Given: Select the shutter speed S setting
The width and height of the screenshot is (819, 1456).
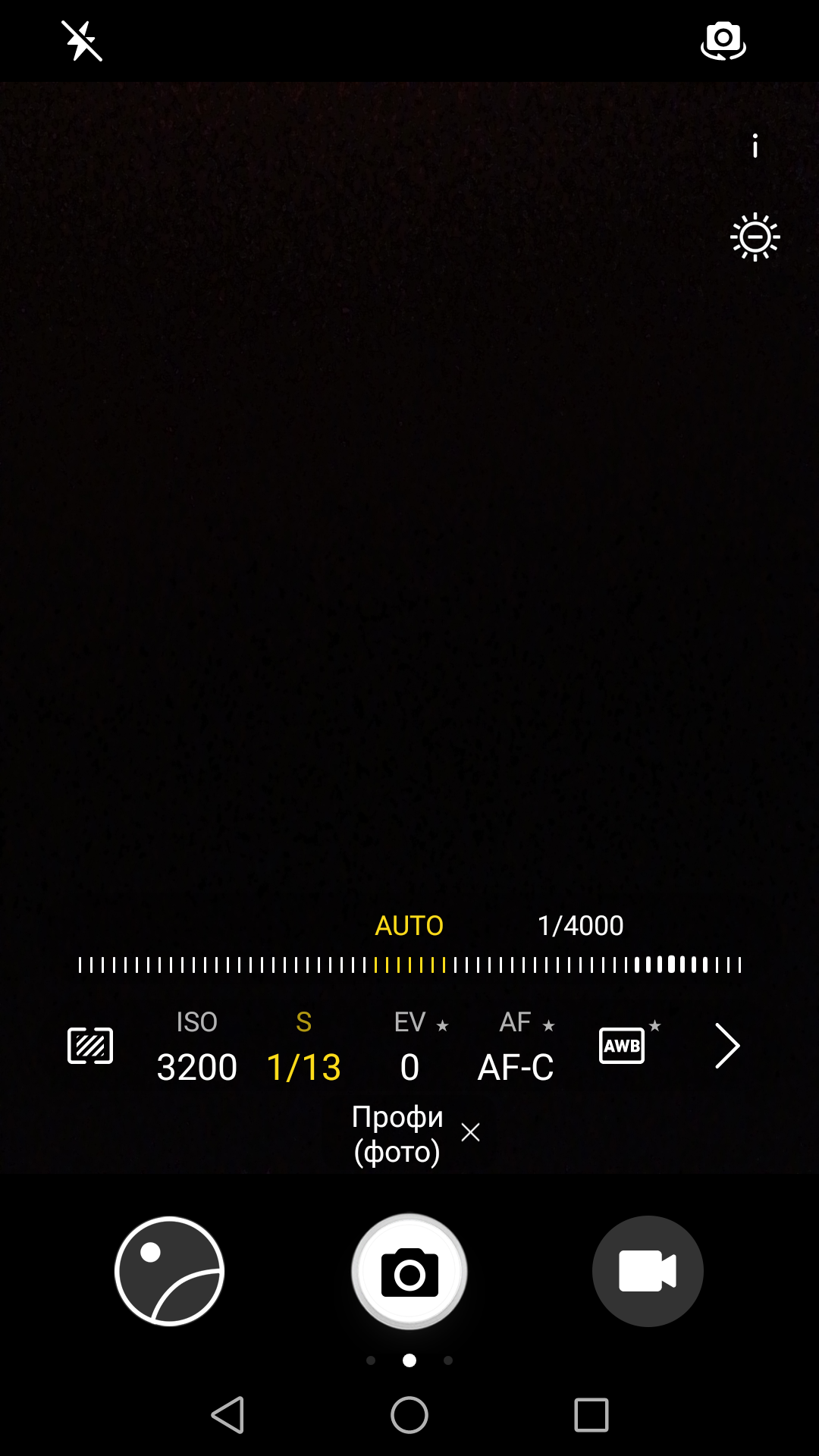Looking at the screenshot, I should 303,1047.
